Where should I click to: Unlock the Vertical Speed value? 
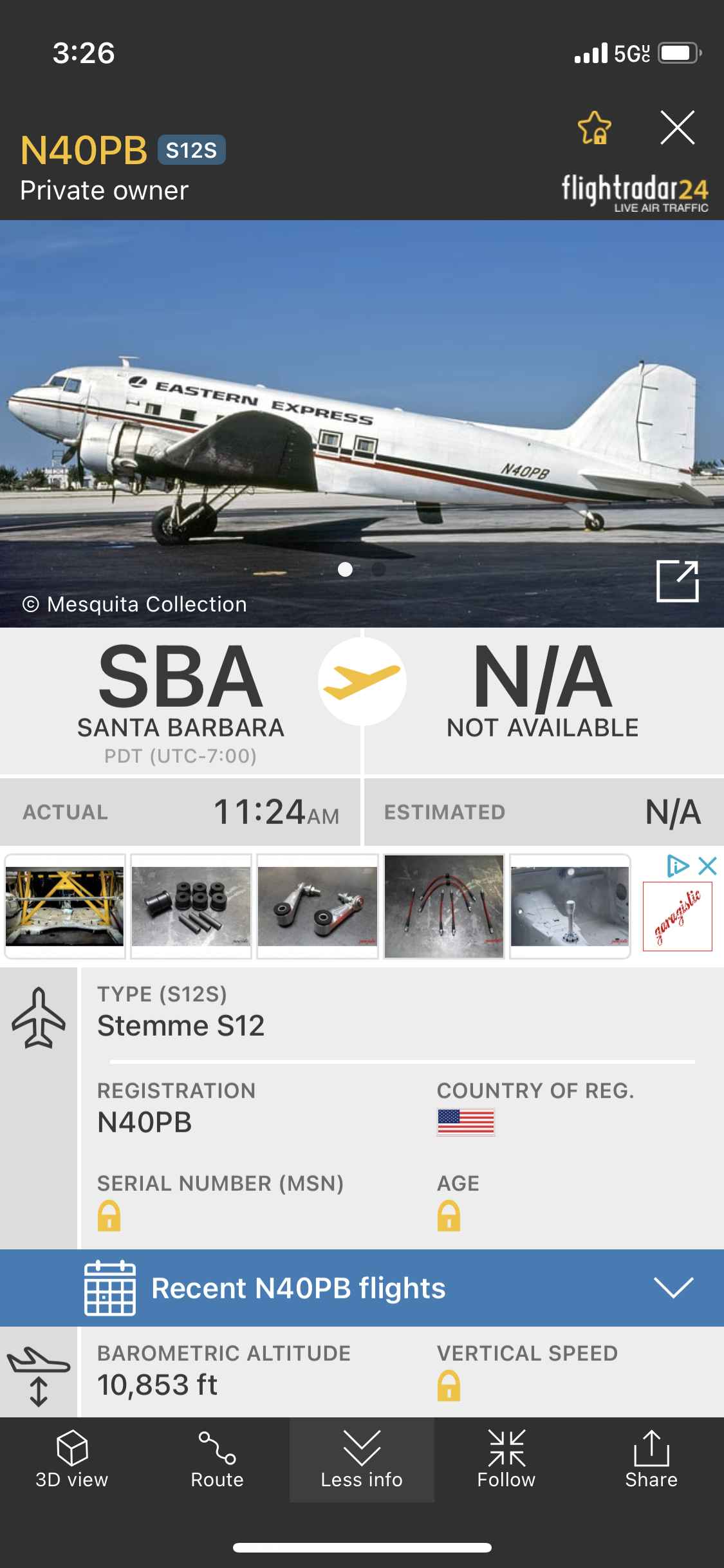point(449,1385)
